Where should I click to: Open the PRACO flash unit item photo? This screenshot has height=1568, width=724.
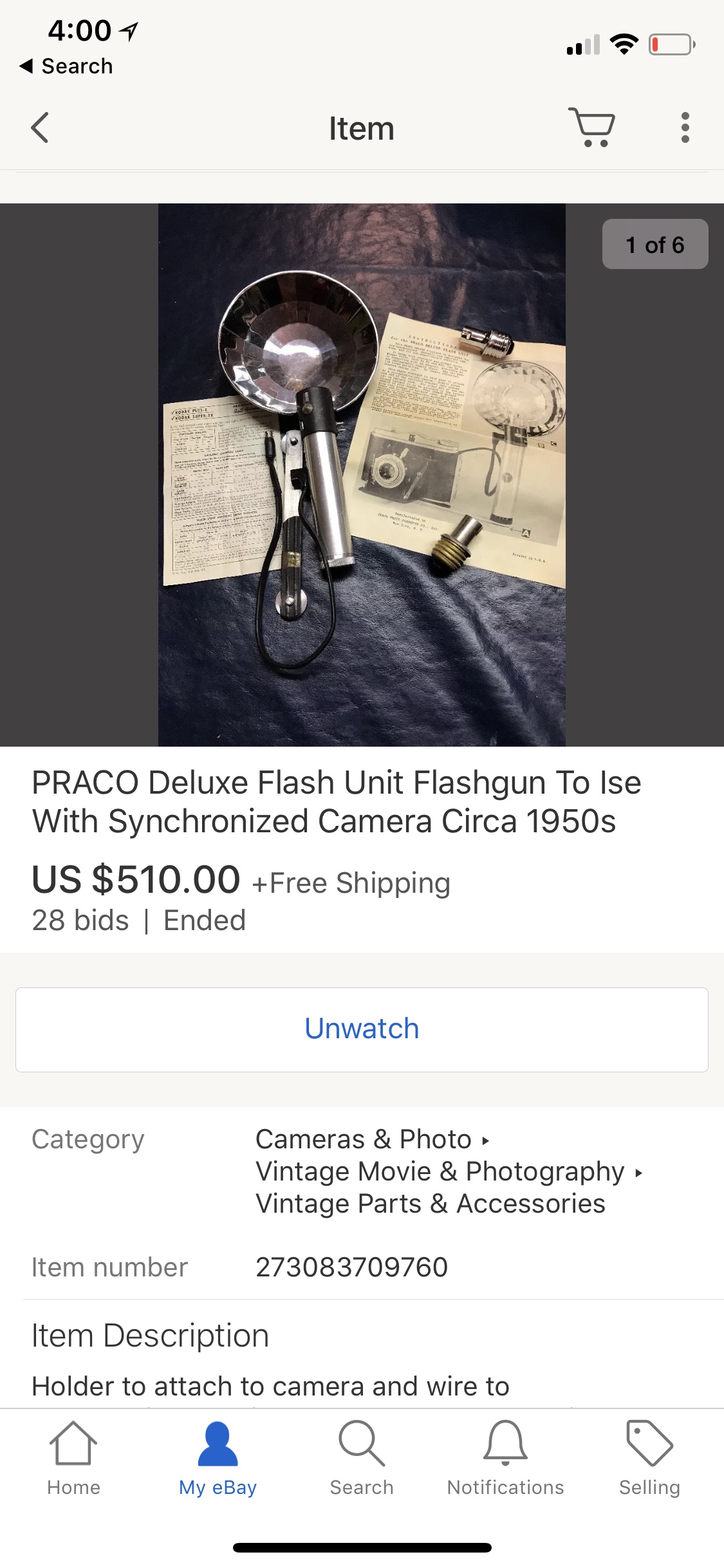(362, 475)
